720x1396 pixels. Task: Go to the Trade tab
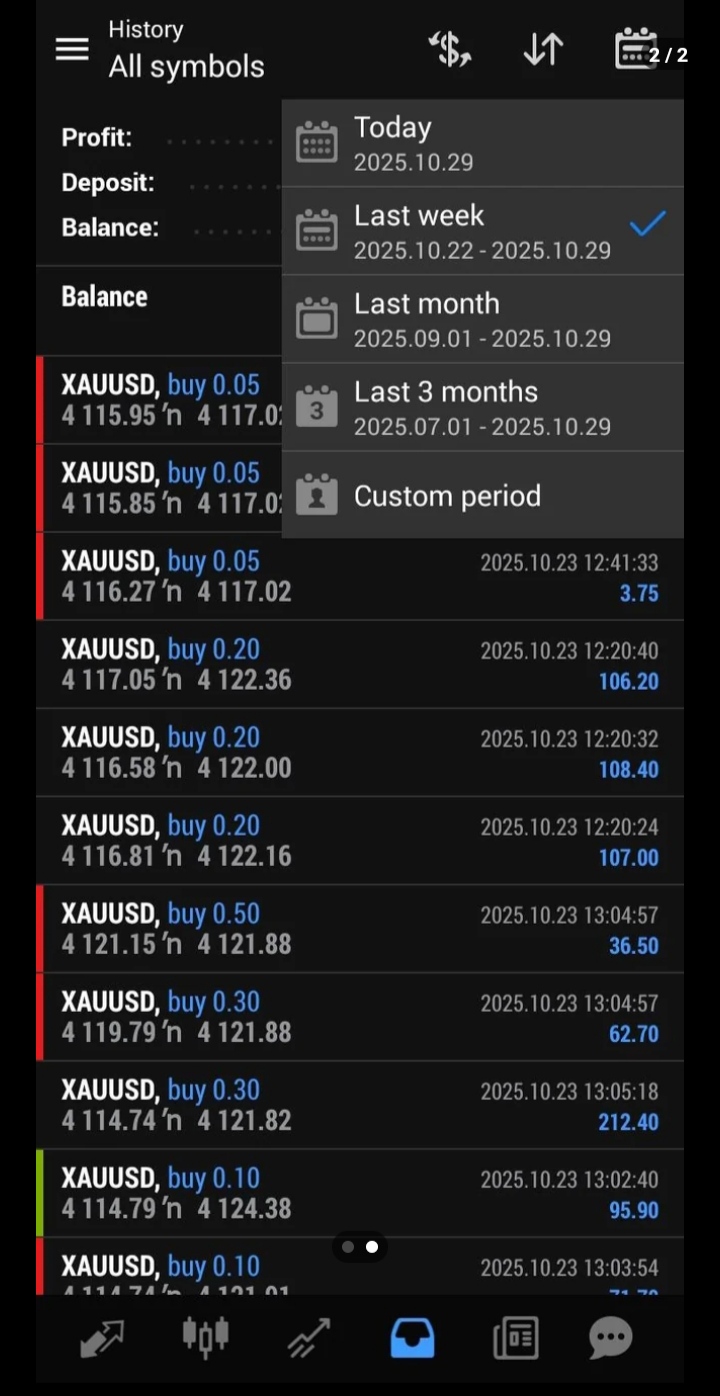click(x=309, y=1339)
